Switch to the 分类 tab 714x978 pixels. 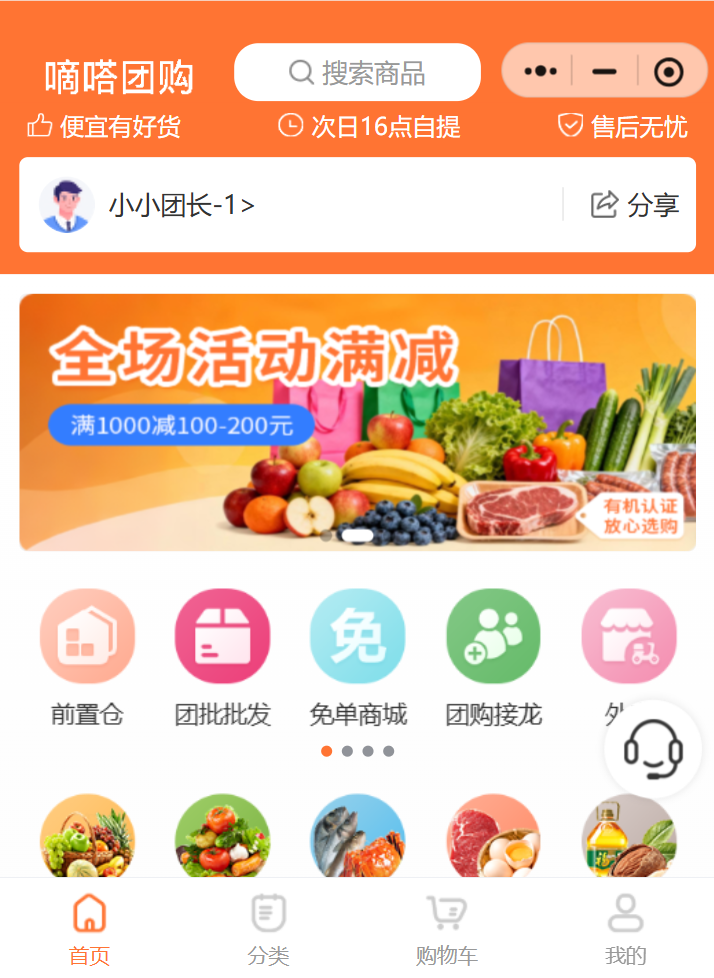[x=268, y=930]
